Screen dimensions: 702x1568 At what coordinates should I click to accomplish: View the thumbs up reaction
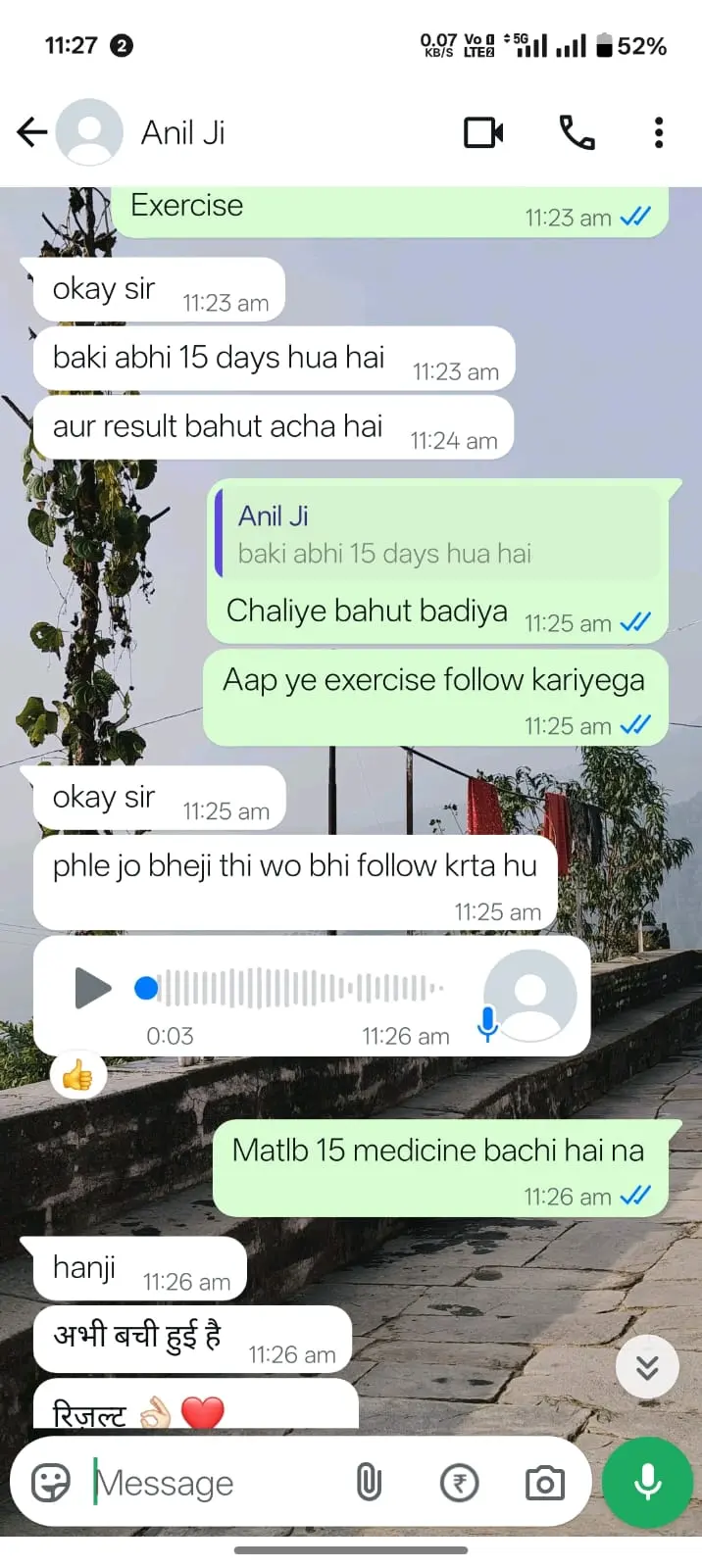77,1077
